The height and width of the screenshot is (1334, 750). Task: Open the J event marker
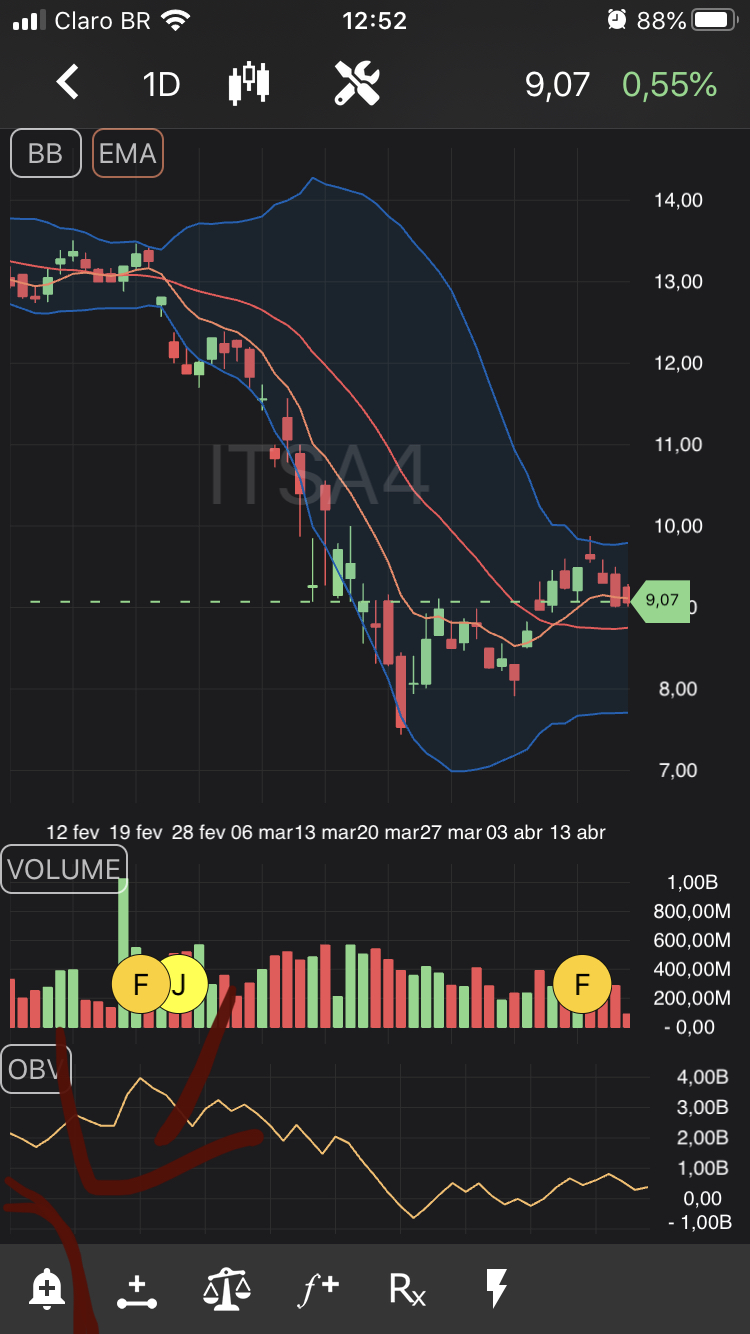pyautogui.click(x=180, y=985)
